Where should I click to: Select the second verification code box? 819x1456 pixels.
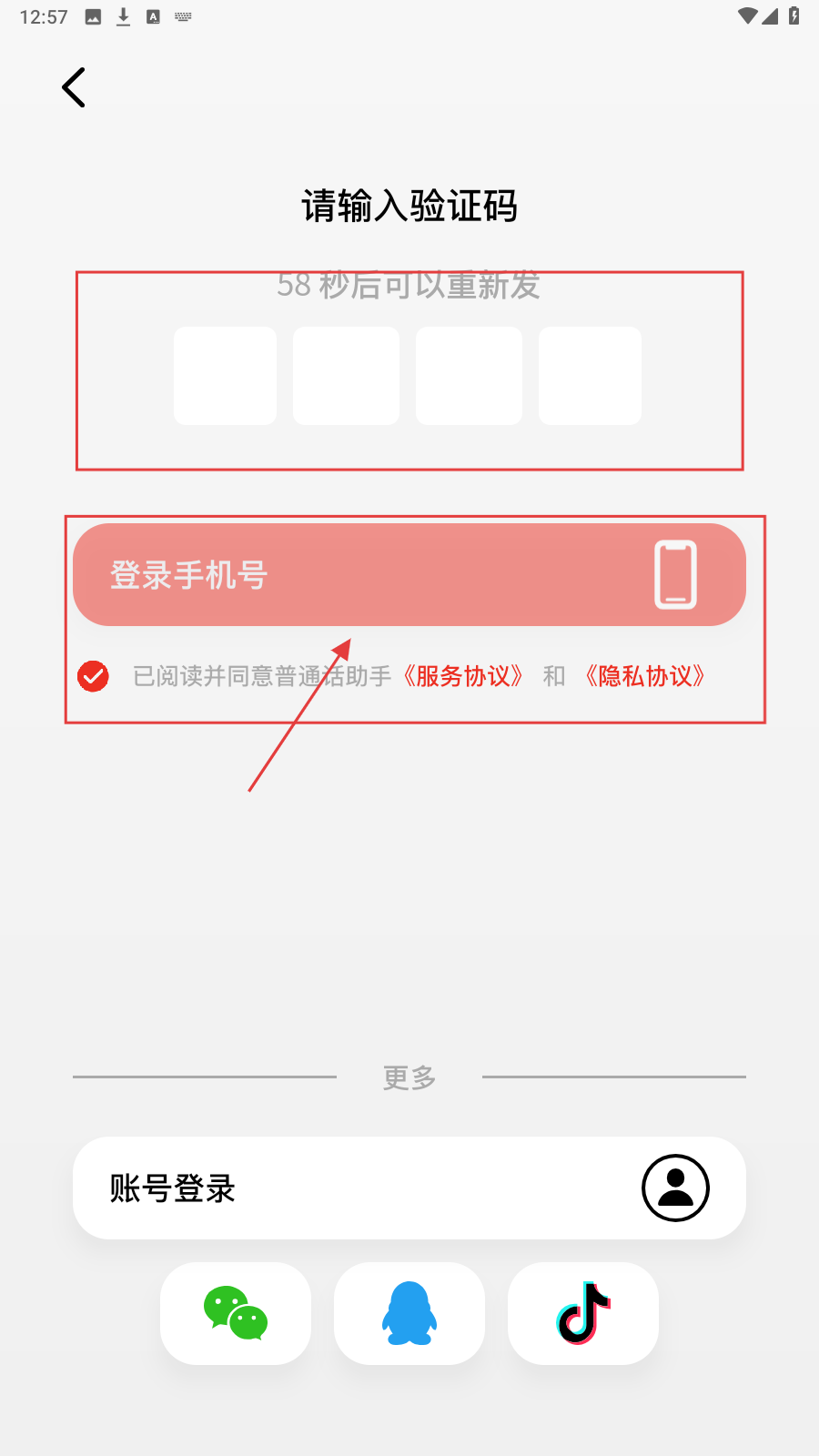coord(346,376)
